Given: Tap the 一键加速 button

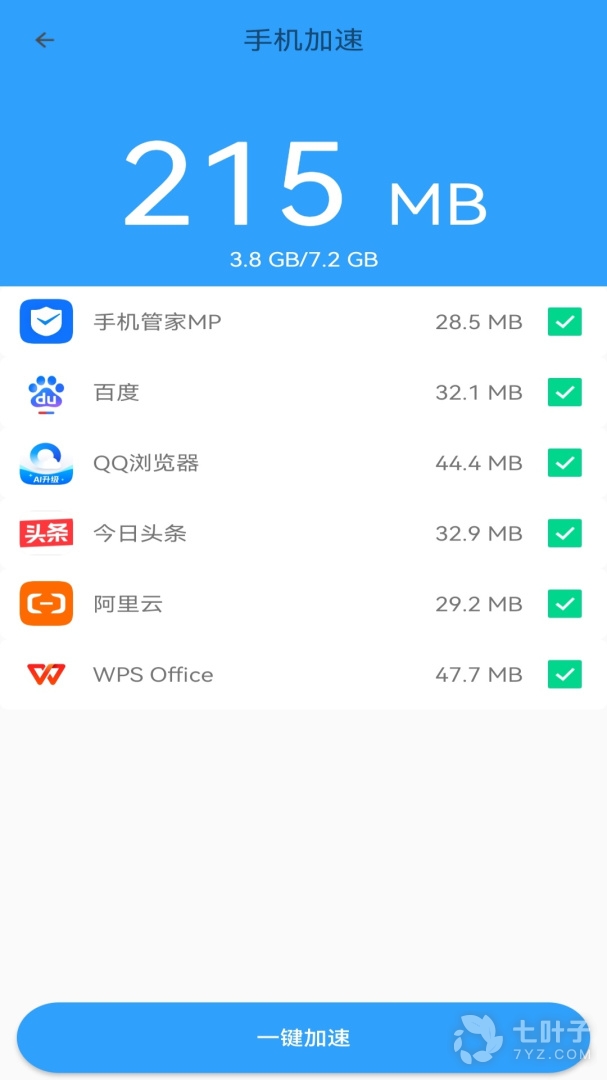Looking at the screenshot, I should [x=303, y=1037].
